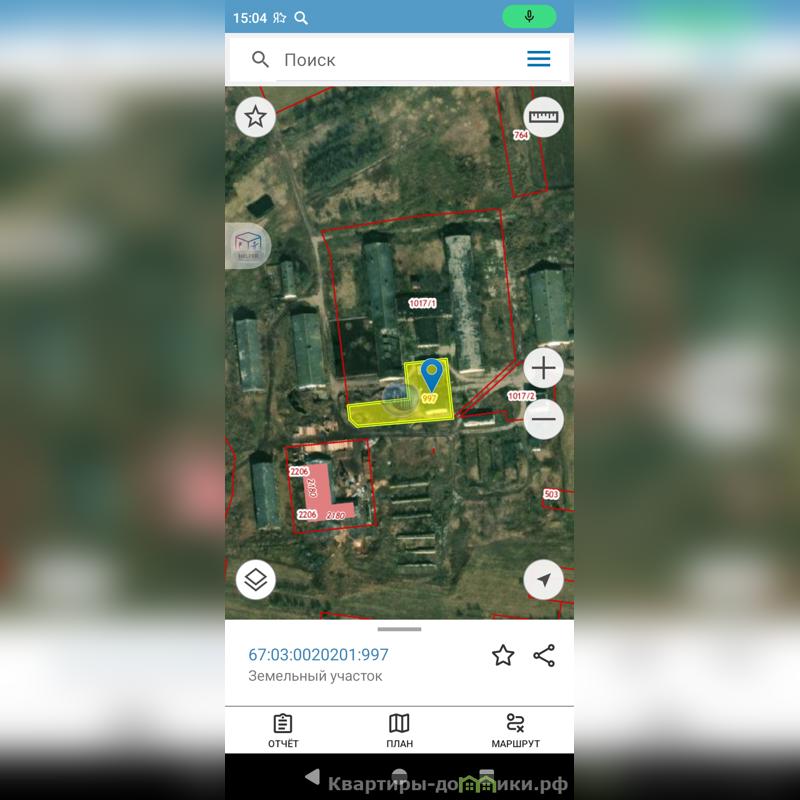Select the blue pin on parcel 997
Screen dimensions: 800x800
431,375
